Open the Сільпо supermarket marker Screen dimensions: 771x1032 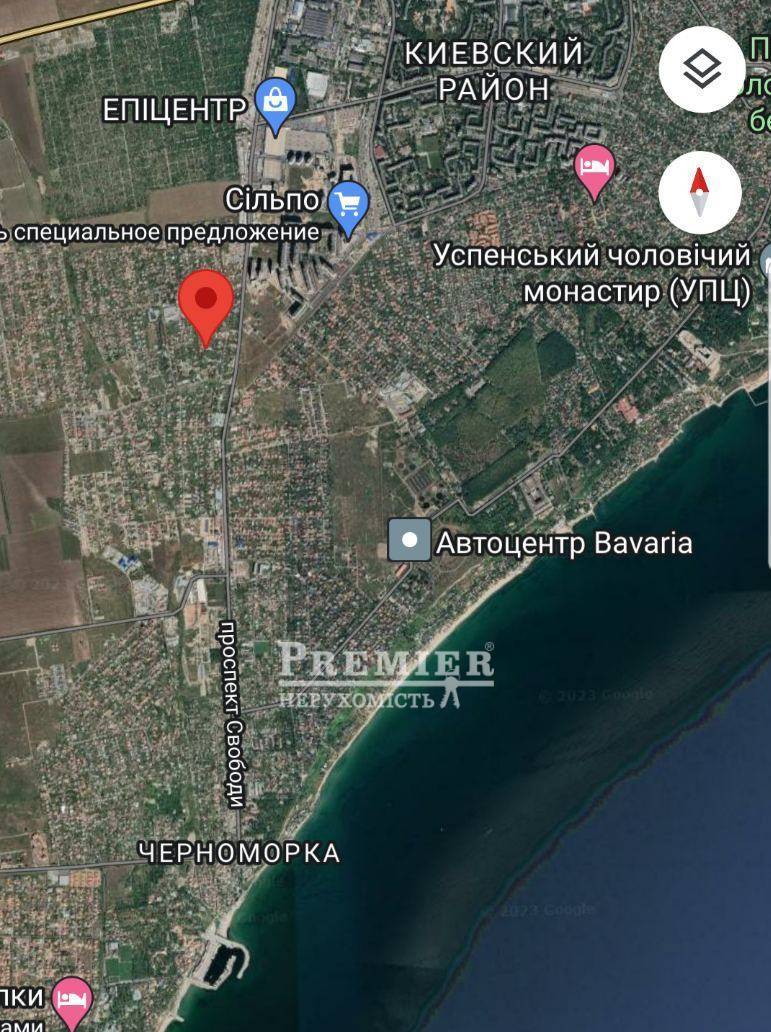pyautogui.click(x=348, y=207)
